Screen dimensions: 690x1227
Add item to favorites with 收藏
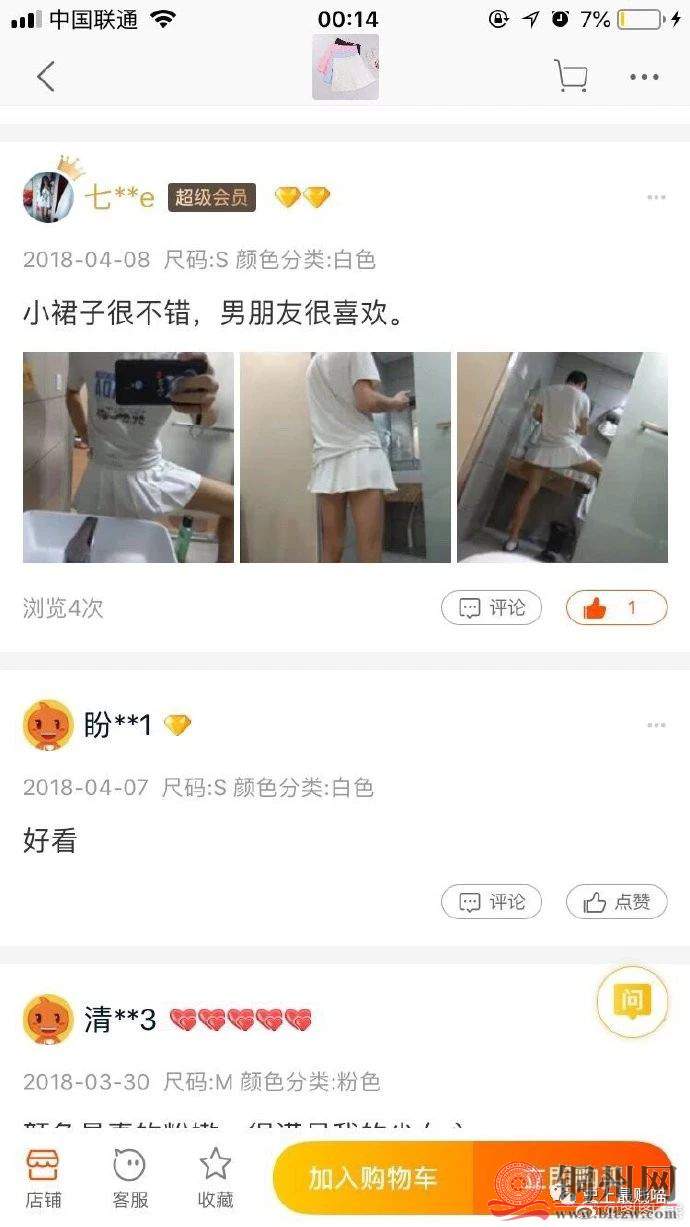pyautogui.click(x=215, y=1178)
